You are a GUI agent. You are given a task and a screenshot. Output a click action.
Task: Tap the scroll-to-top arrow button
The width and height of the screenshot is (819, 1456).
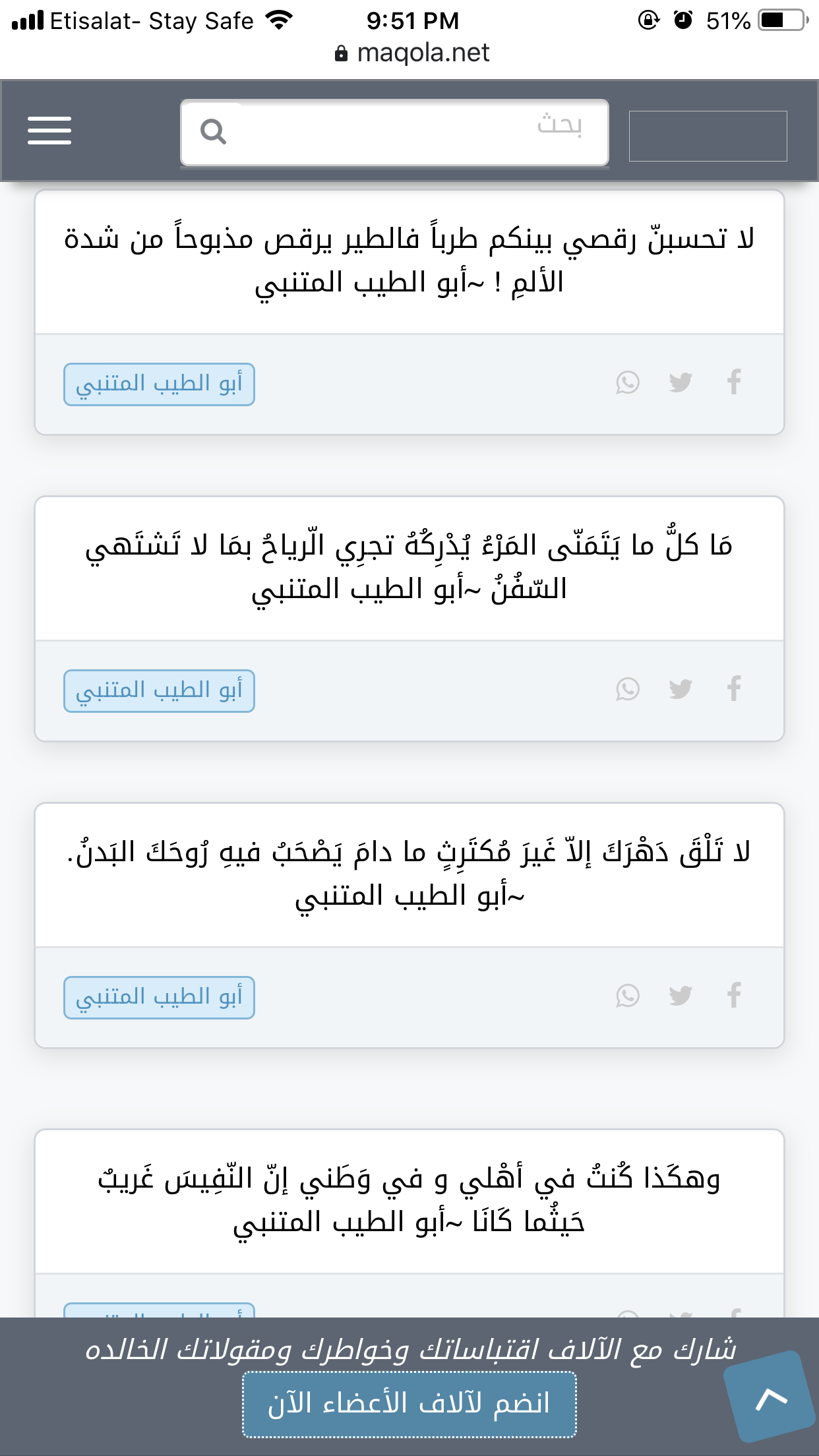click(770, 1397)
